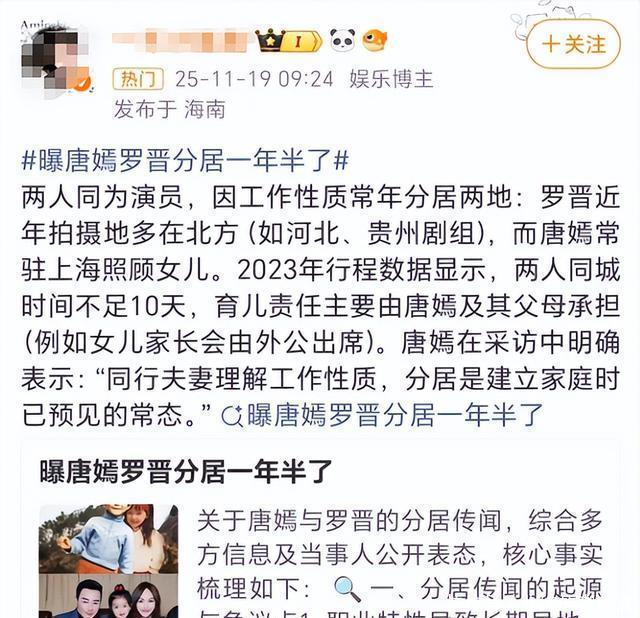This screenshot has height=618, width=640.
Task: Open hashtag #曝唐嫣罗晋分居一年半了# at post top
Action: [185, 161]
